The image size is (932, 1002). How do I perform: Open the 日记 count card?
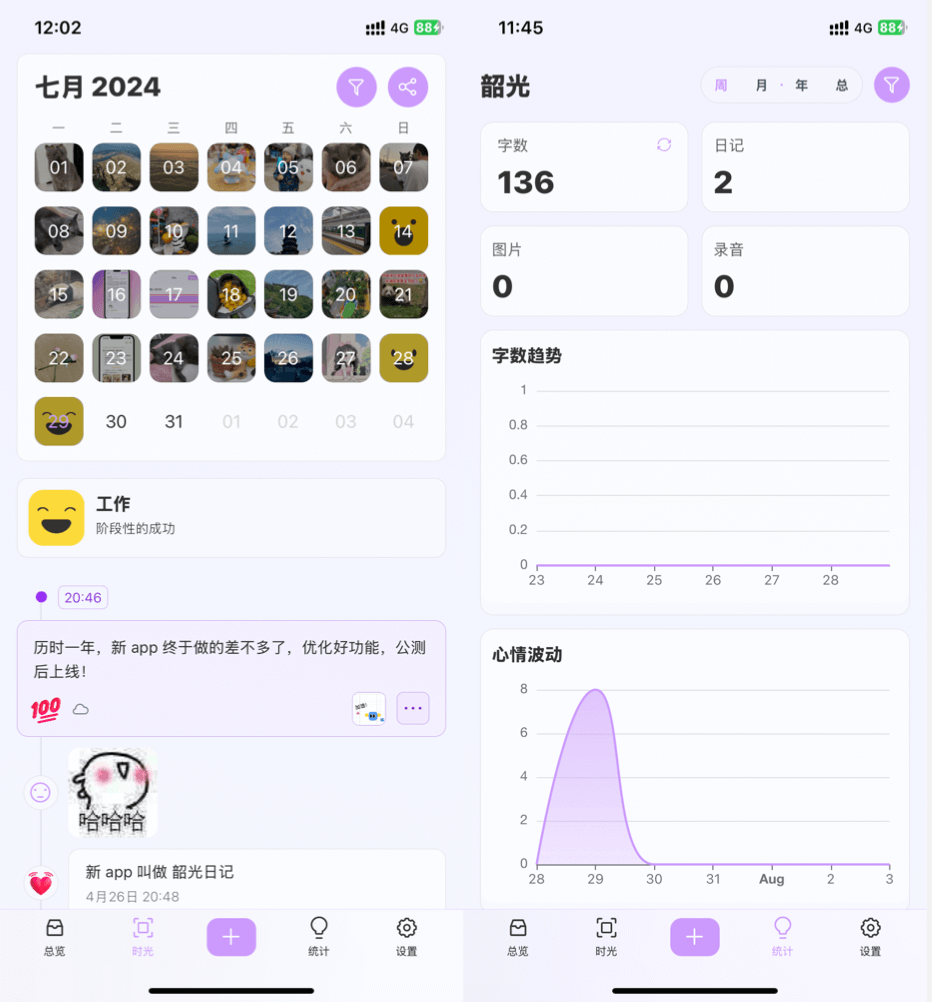tap(805, 167)
